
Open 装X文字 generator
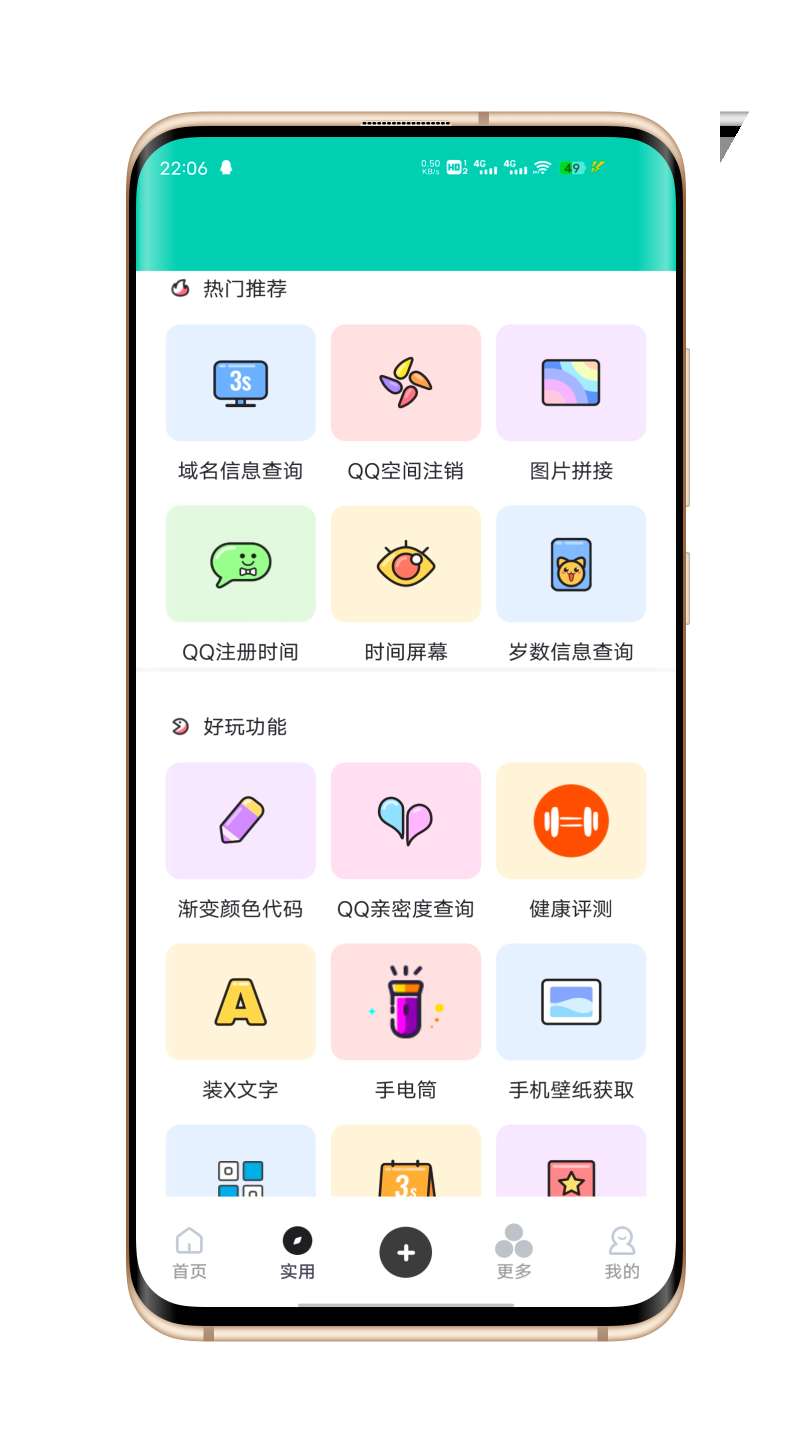click(x=240, y=1002)
